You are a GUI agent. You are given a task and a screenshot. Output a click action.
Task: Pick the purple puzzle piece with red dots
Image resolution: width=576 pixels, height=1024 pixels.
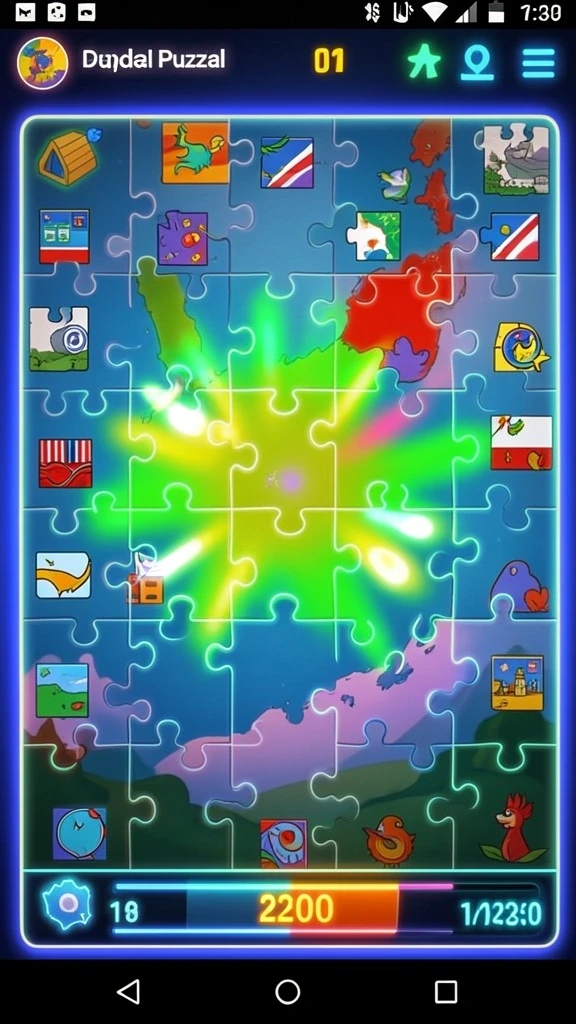pos(183,238)
